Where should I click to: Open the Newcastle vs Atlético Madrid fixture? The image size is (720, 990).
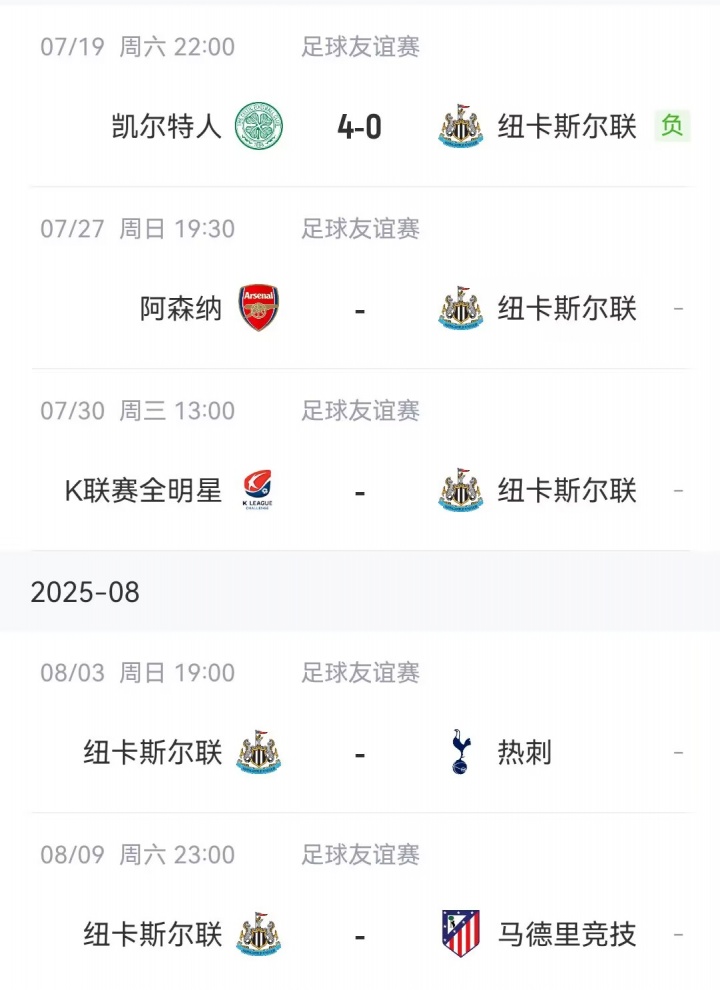[x=360, y=935]
